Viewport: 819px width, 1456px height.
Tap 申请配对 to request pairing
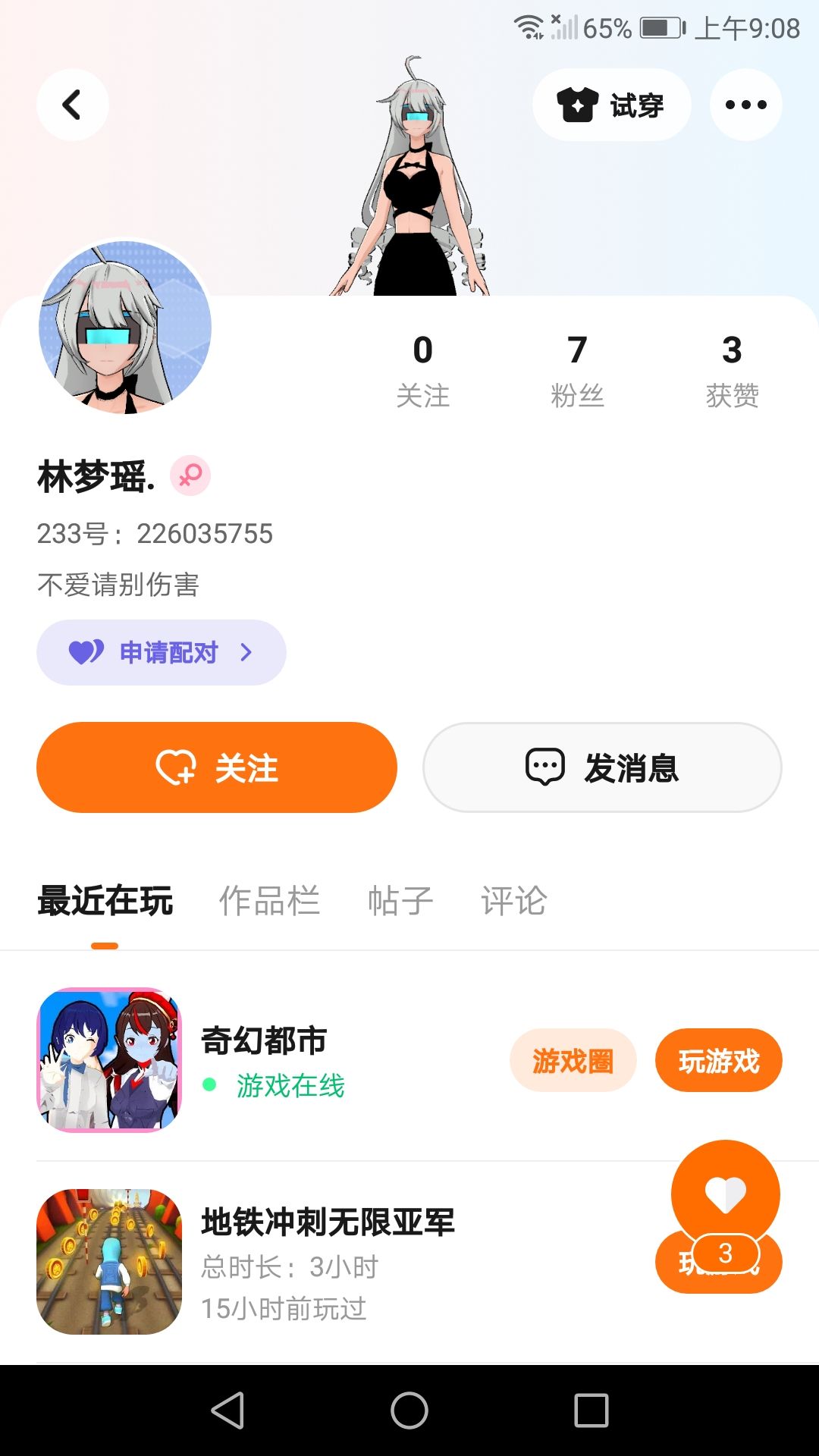[162, 652]
